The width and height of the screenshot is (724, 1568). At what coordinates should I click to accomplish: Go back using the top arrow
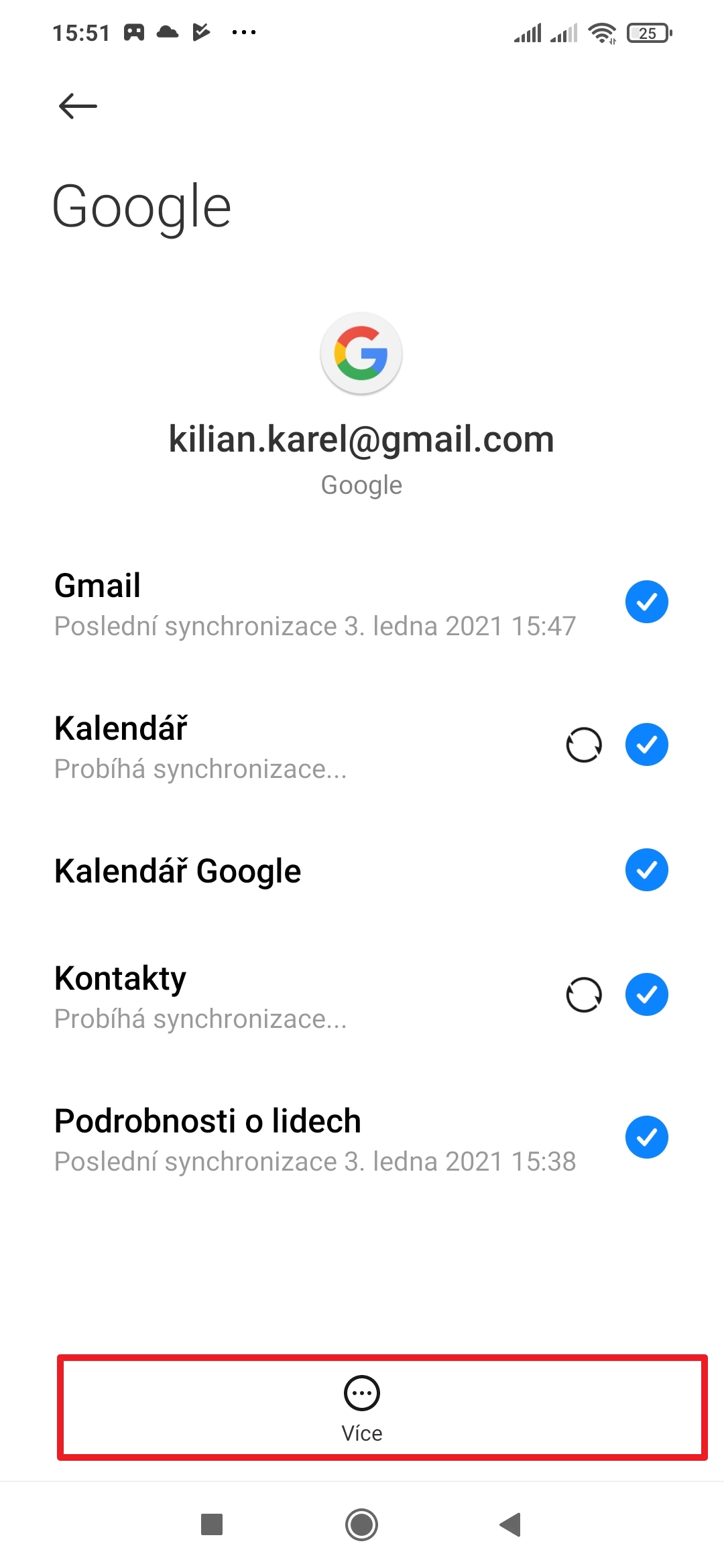coord(78,106)
